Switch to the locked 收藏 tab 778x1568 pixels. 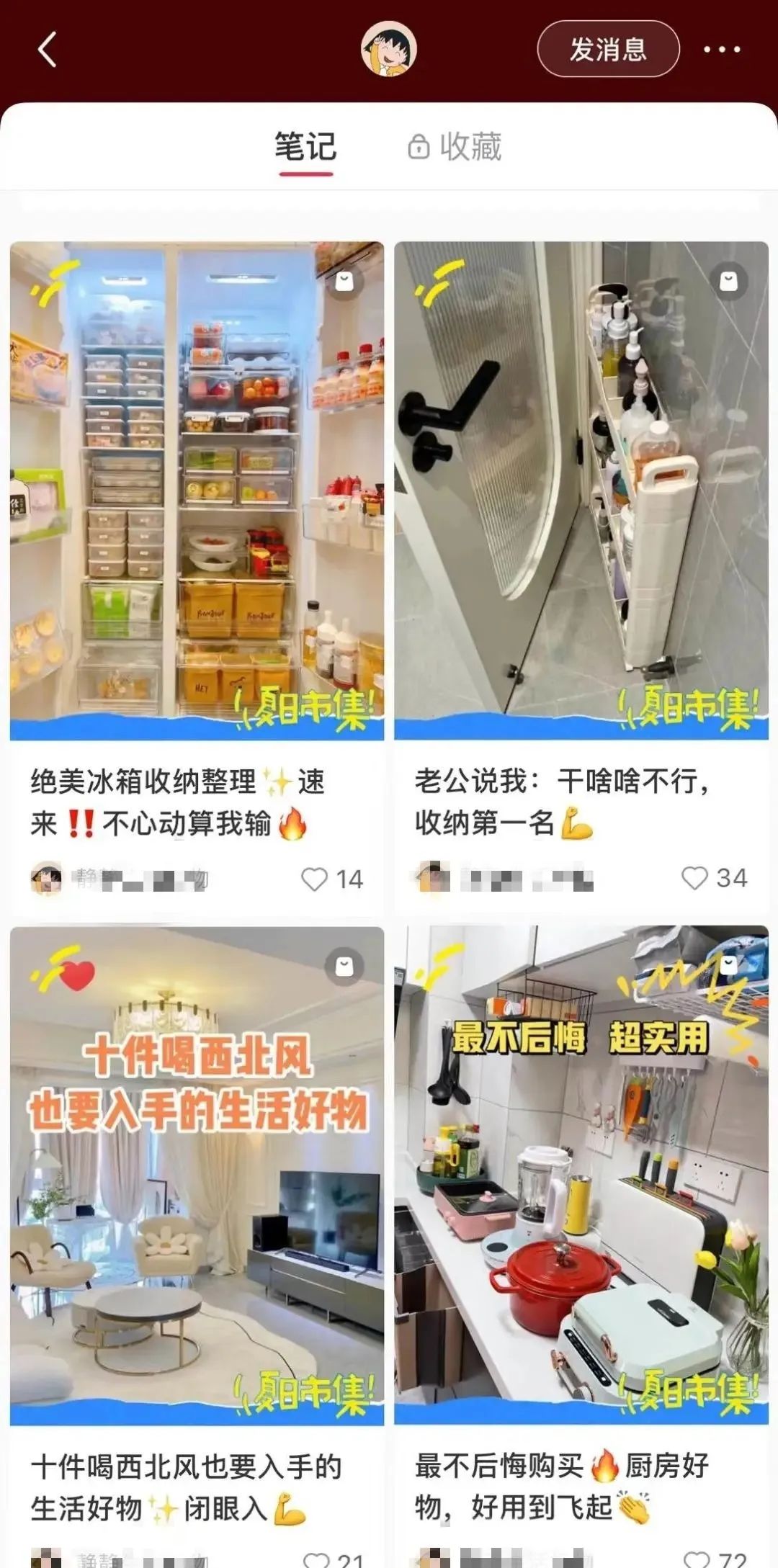point(455,147)
